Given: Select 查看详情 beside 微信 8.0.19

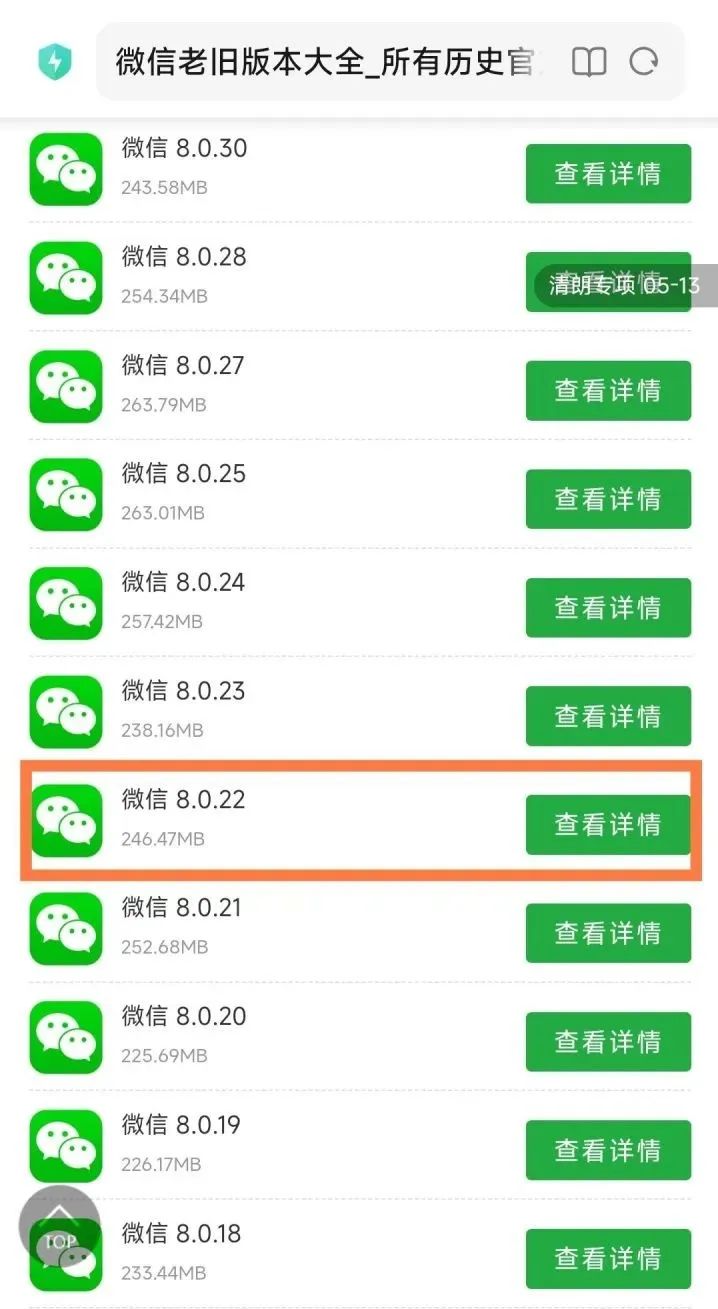Looking at the screenshot, I should 608,1150.
